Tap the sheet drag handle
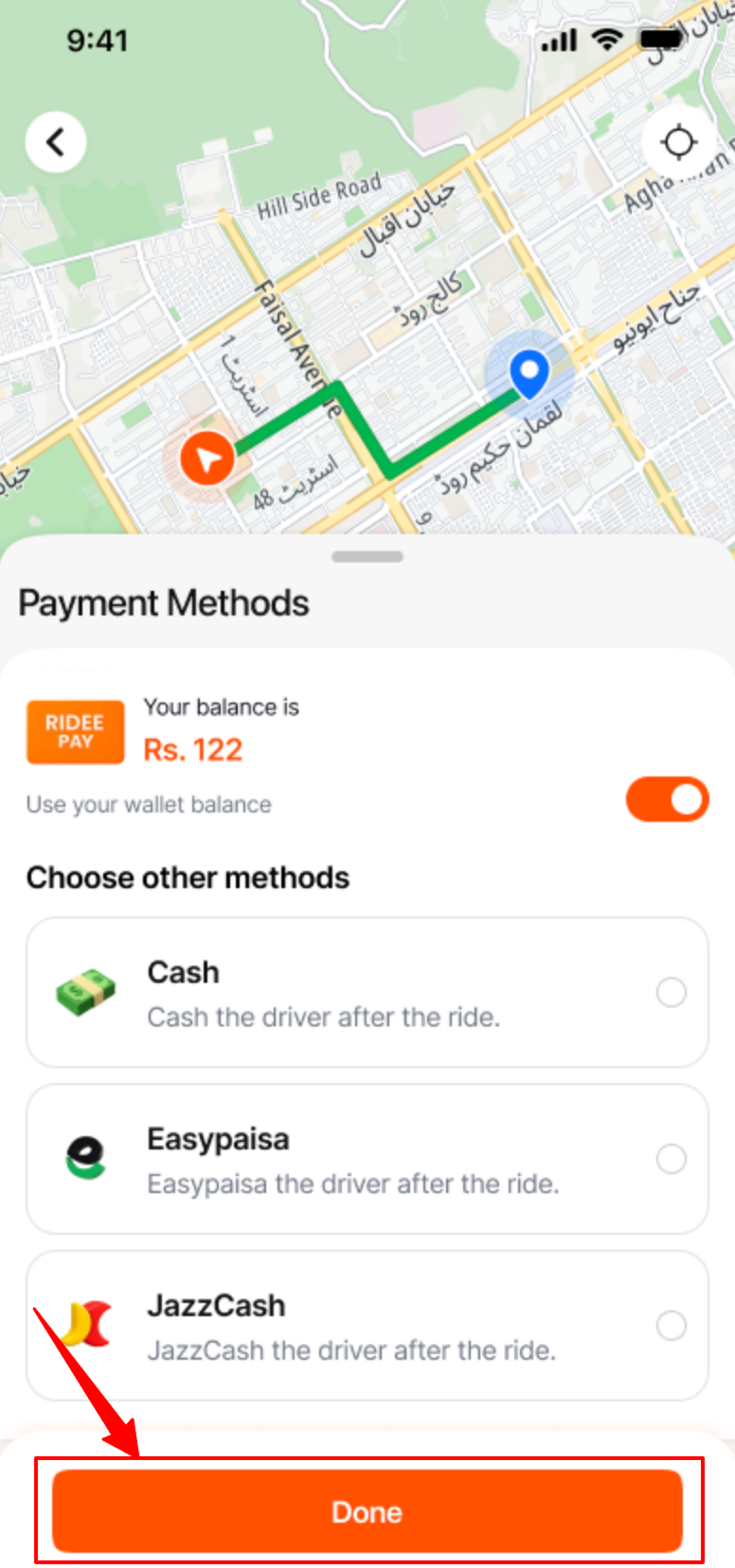Screen dimensions: 735x1568 367,557
